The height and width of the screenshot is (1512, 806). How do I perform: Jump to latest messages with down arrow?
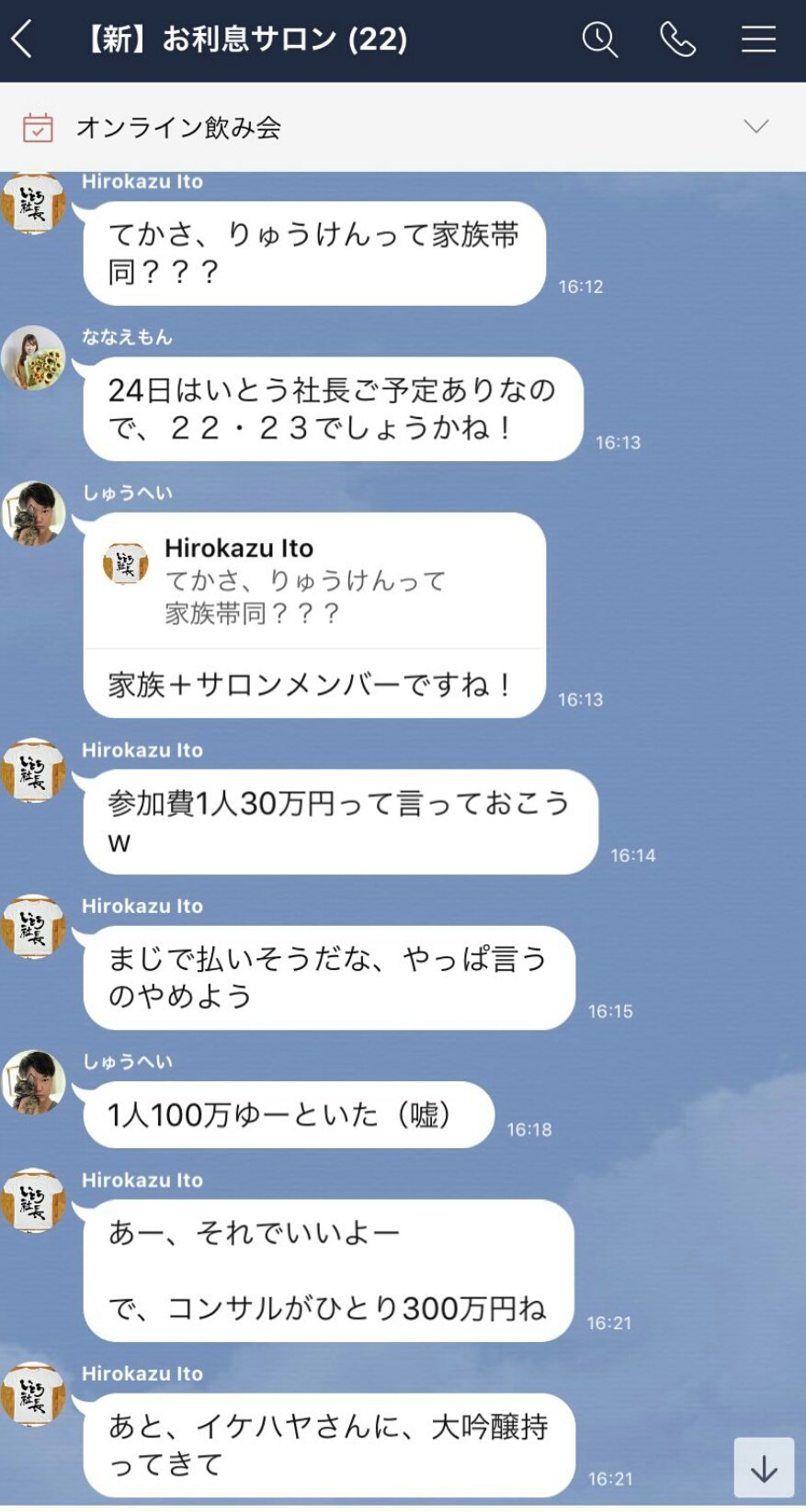[x=763, y=1467]
